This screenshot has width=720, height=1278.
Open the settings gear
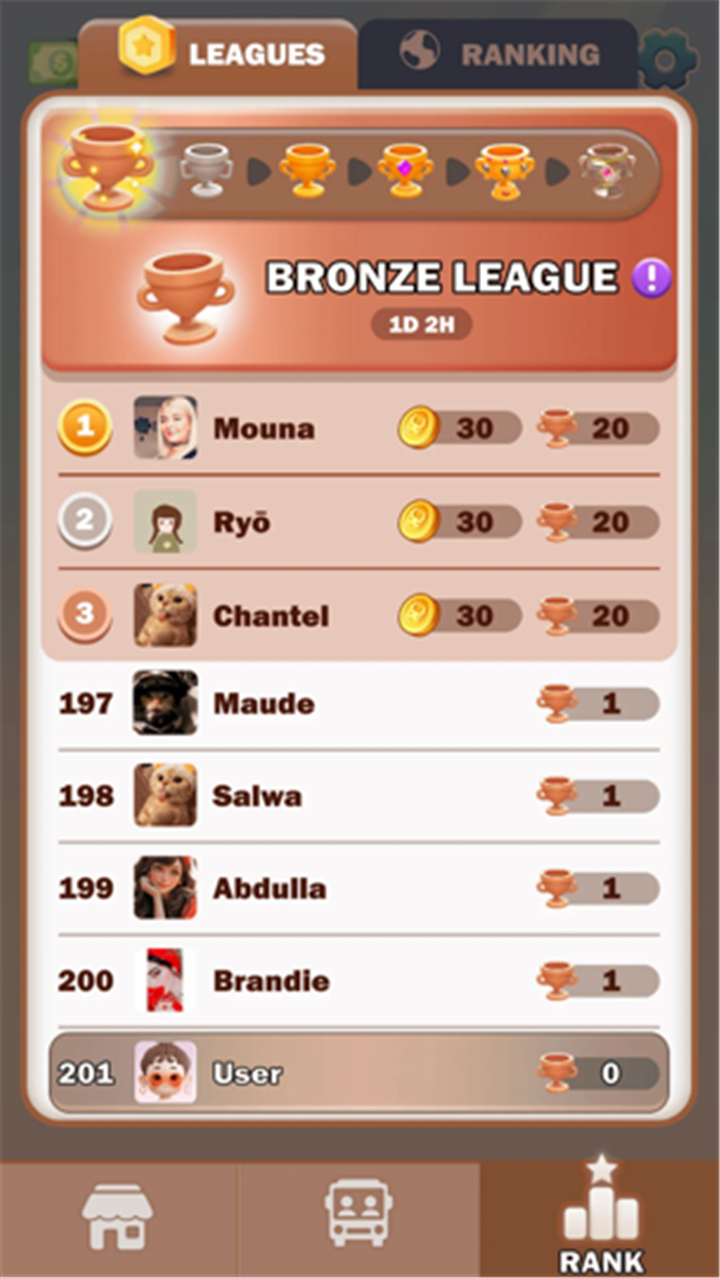[x=668, y=59]
